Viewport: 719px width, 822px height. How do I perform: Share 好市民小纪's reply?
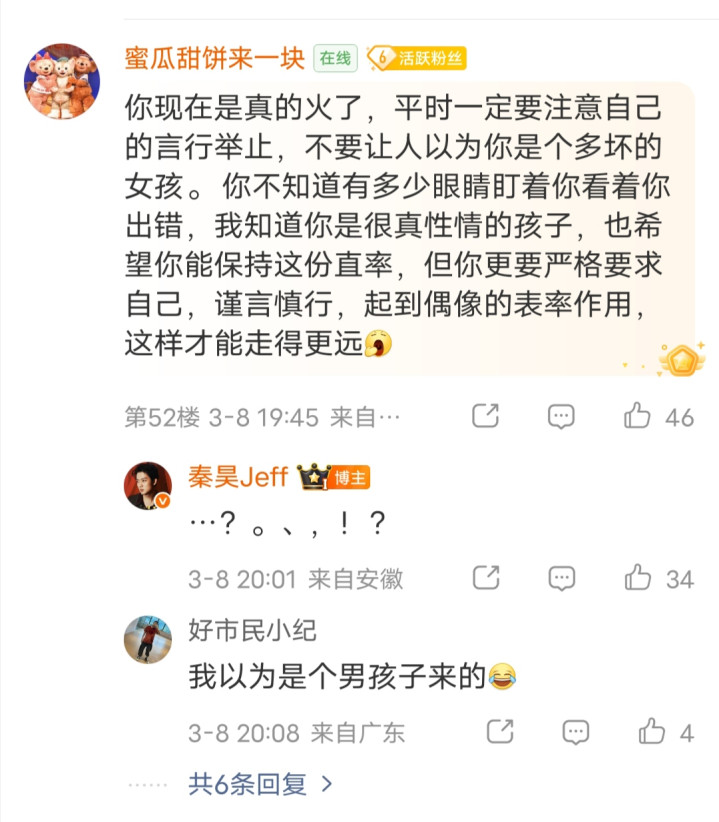[x=500, y=732]
